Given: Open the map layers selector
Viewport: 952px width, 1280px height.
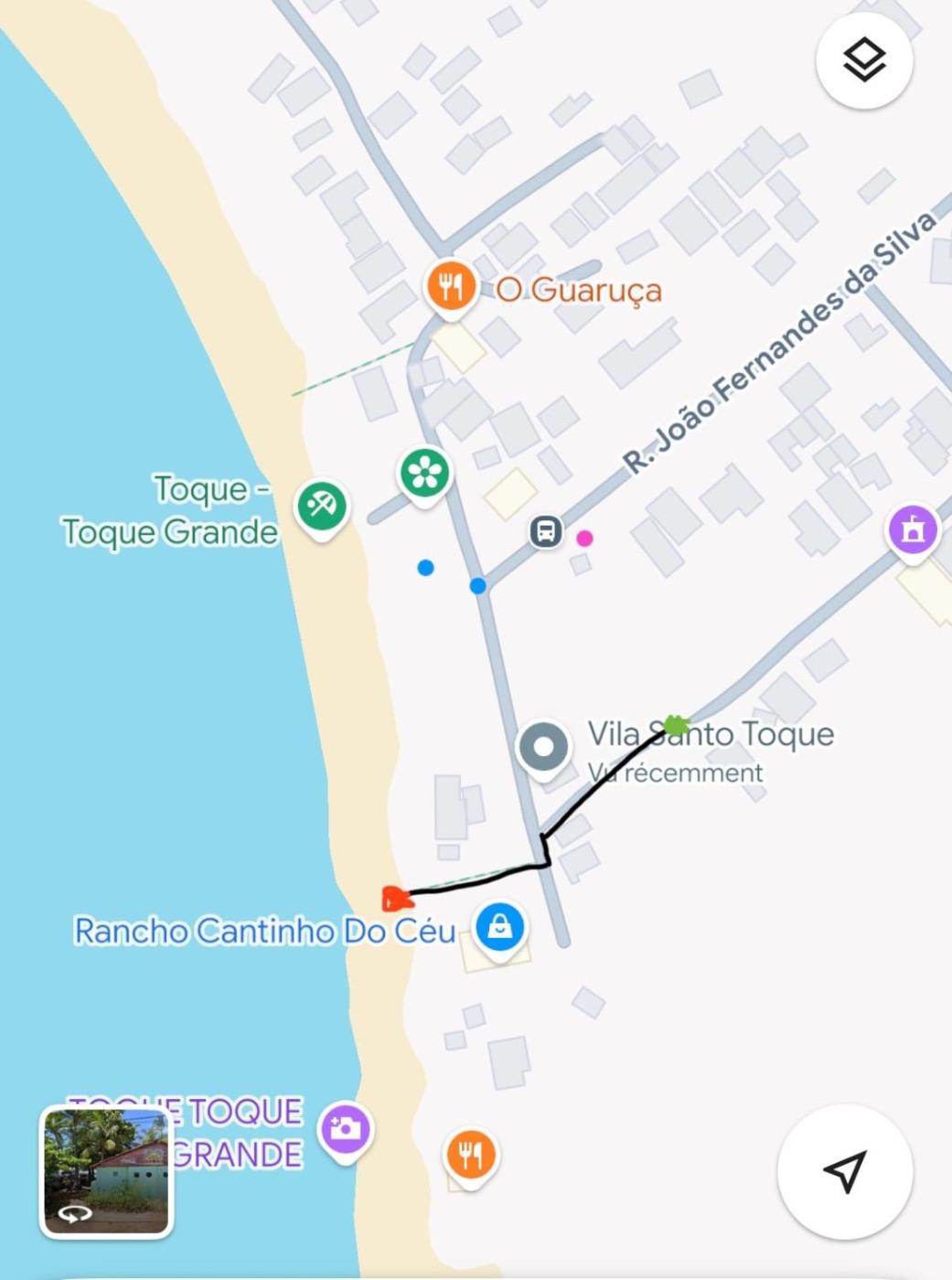Looking at the screenshot, I should [x=864, y=61].
